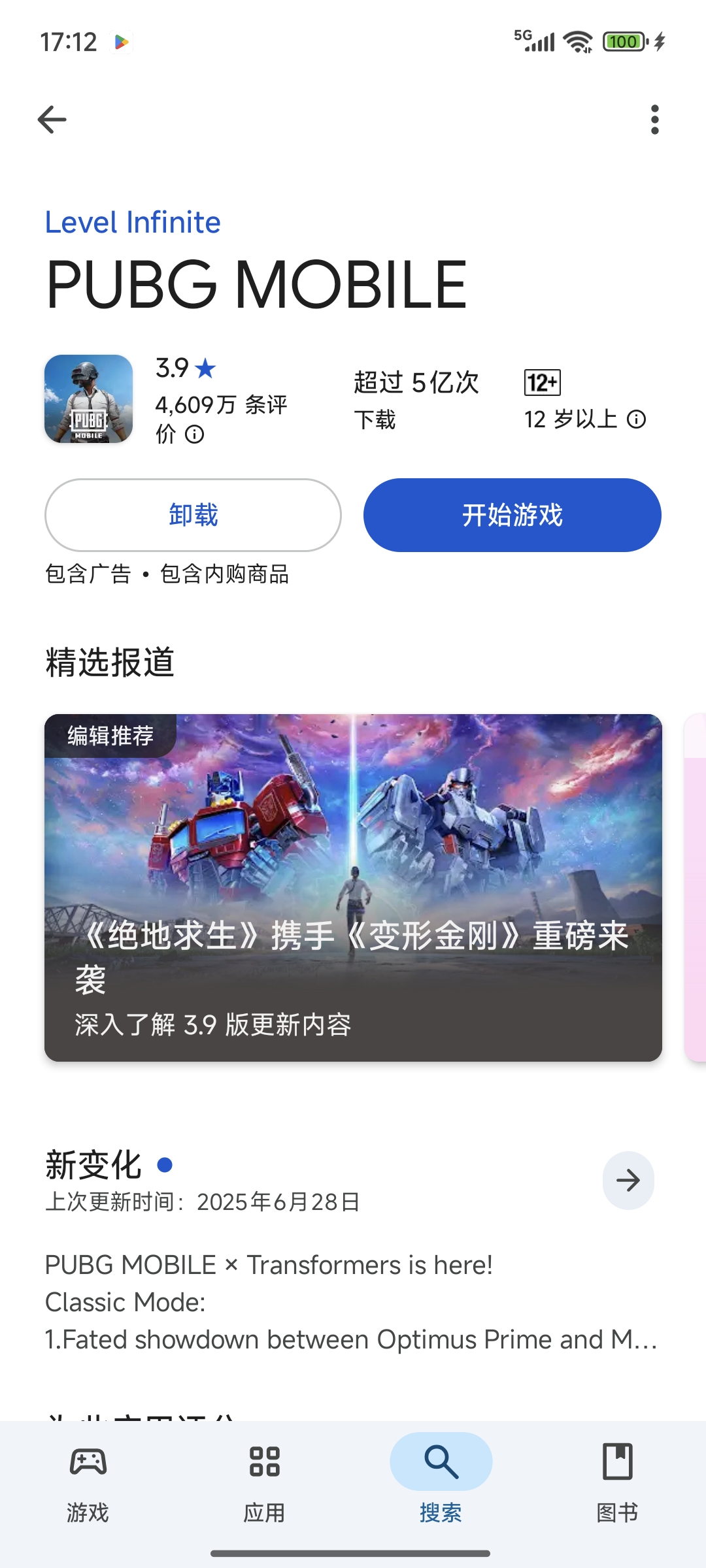Tap 卸载 to uninstall PUBG MOBILE
The image size is (706, 1568).
(193, 515)
